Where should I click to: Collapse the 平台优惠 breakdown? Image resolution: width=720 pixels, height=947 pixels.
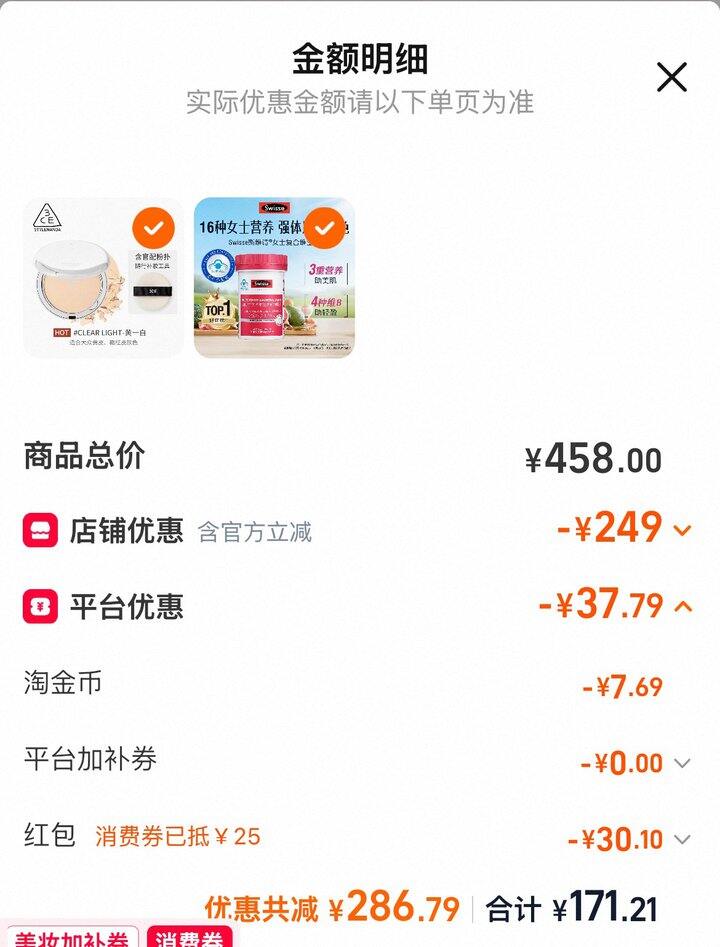(x=683, y=606)
